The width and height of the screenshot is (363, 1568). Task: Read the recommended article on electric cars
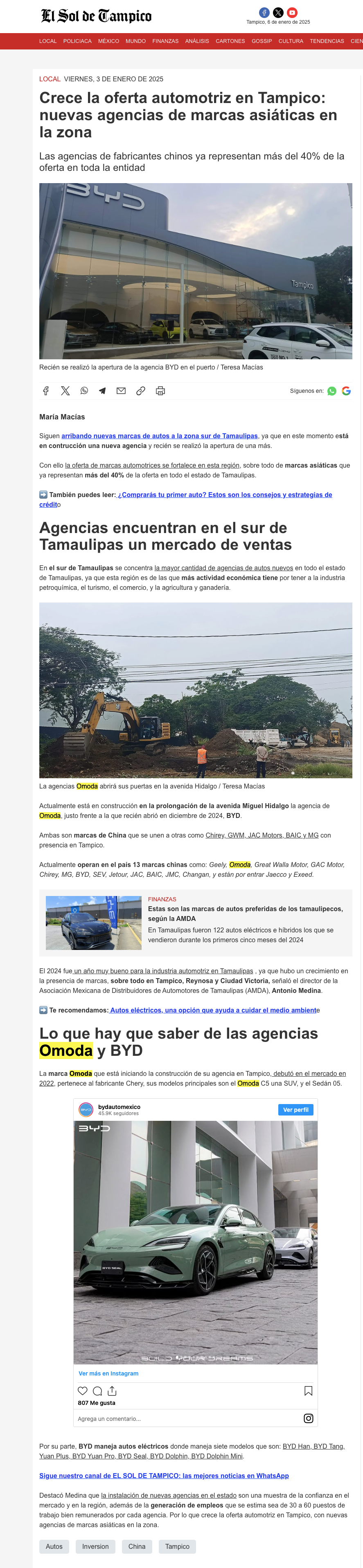pos(213,1010)
